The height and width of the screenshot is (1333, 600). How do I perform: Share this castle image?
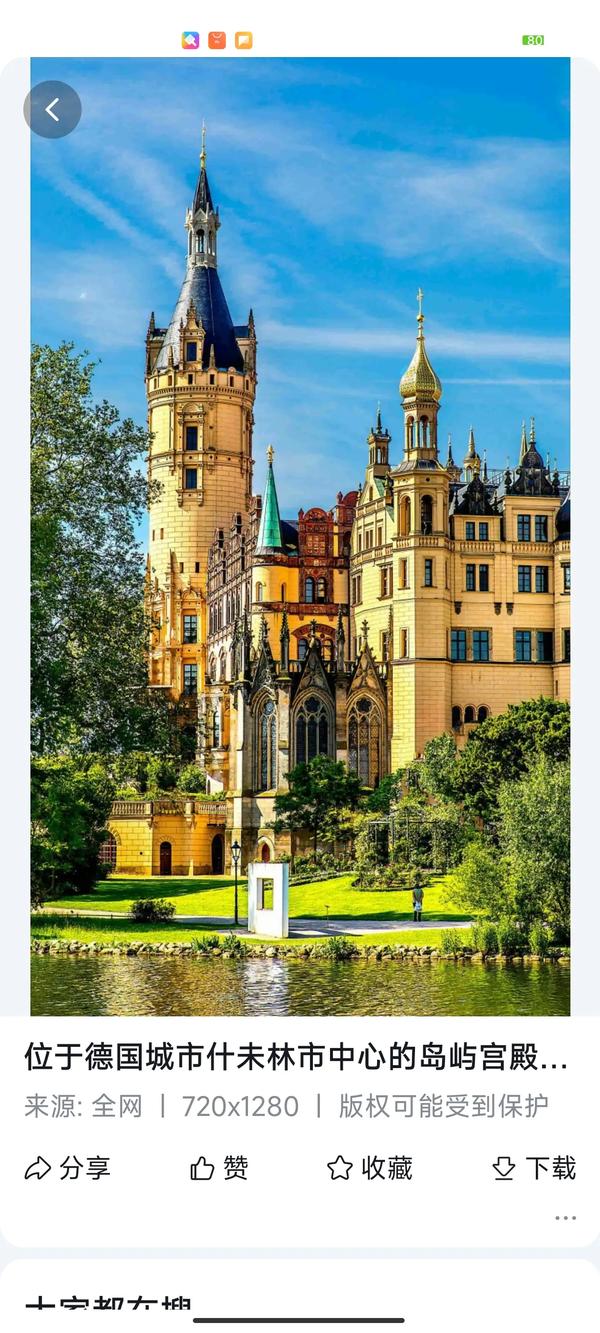pyautogui.click(x=67, y=1168)
